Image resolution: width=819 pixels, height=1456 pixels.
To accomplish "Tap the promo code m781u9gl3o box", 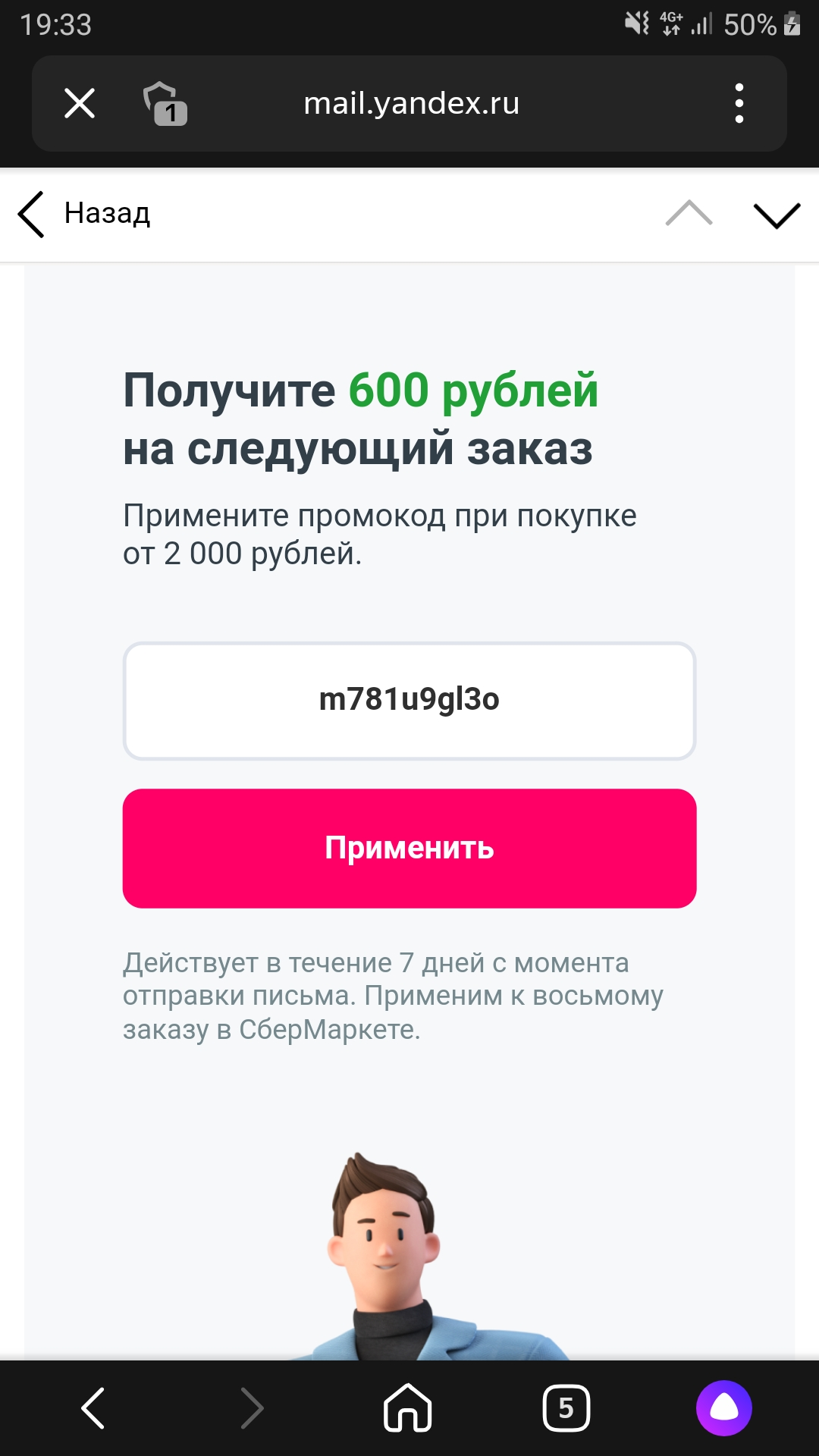I will point(409,701).
